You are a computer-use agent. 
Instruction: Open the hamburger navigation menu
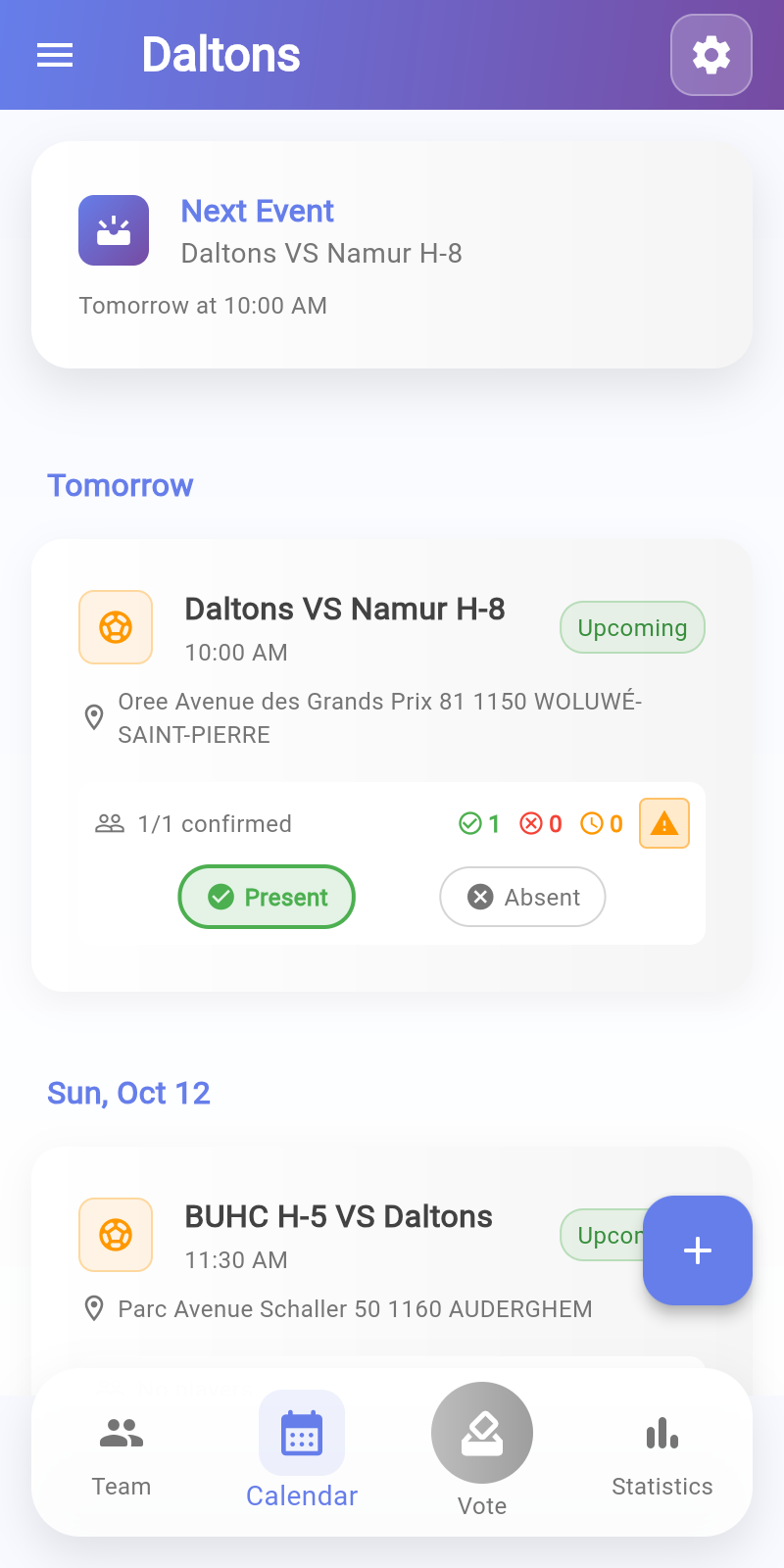pos(54,55)
